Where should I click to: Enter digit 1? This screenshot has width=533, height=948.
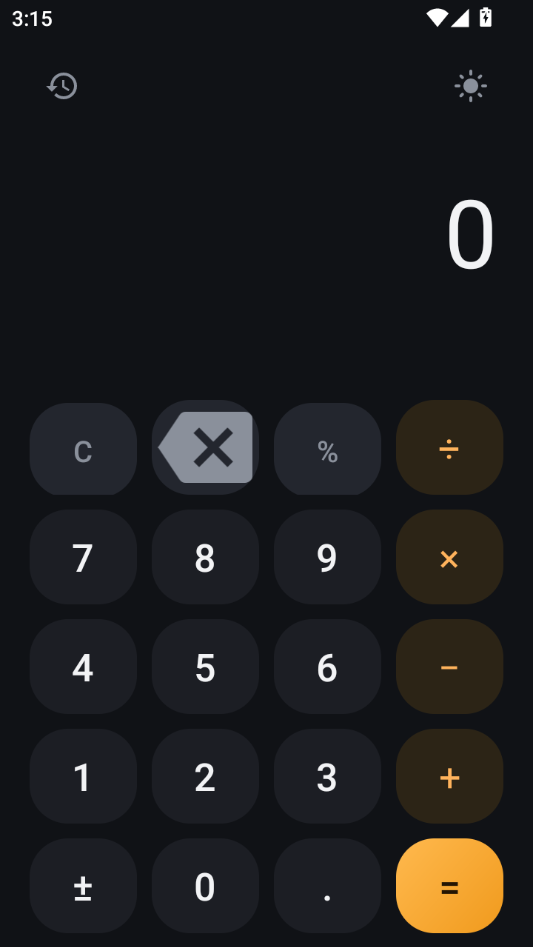pos(83,776)
